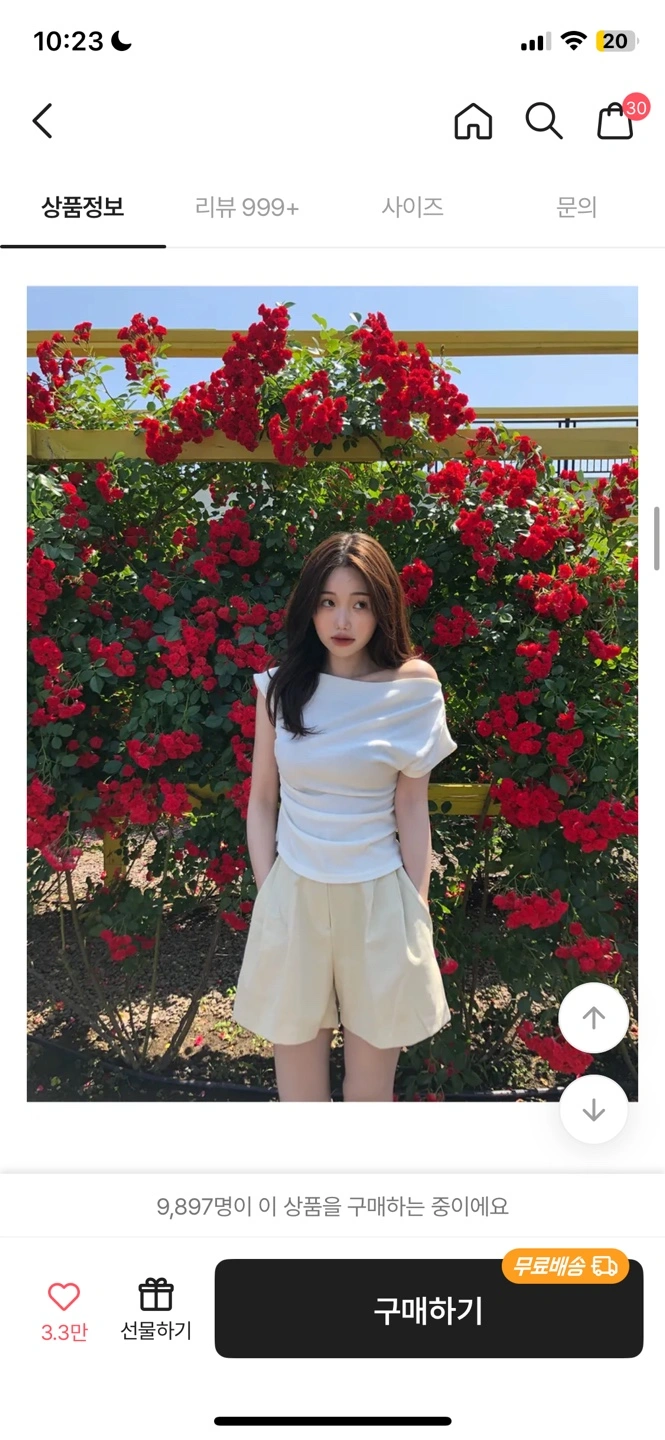Go back using the top-left arrow
The width and height of the screenshot is (665, 1440).
[x=42, y=121]
